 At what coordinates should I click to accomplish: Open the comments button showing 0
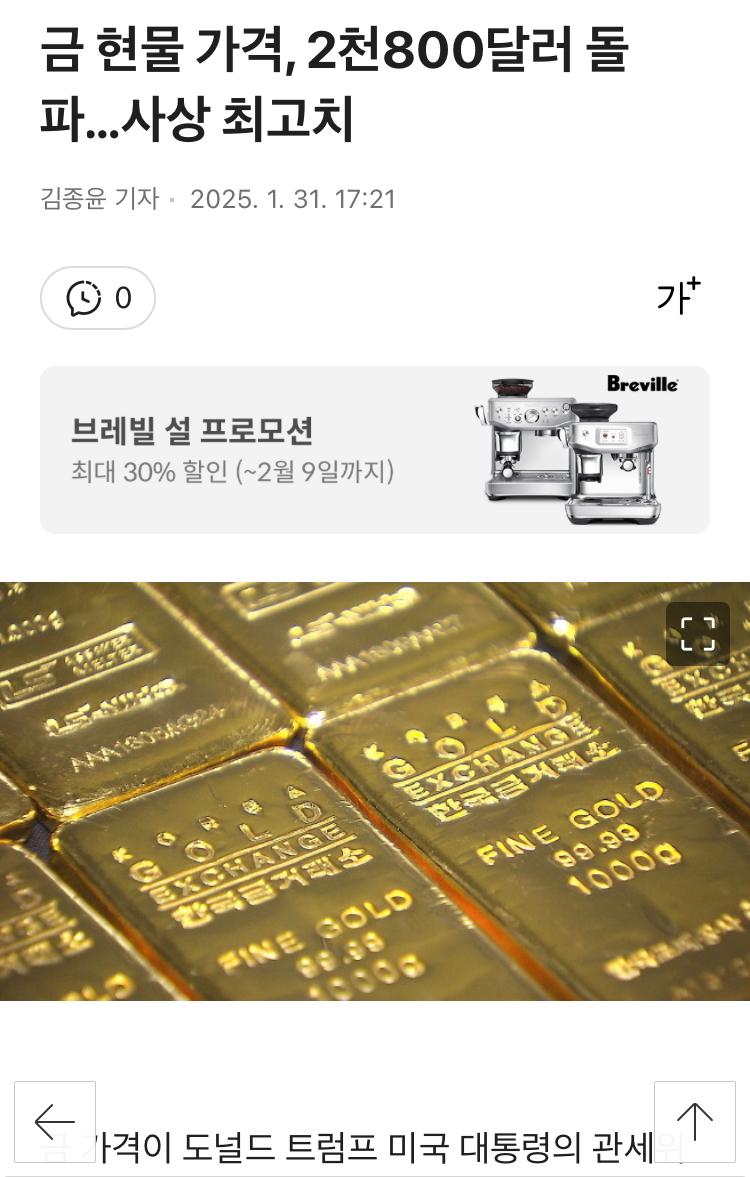point(98,298)
